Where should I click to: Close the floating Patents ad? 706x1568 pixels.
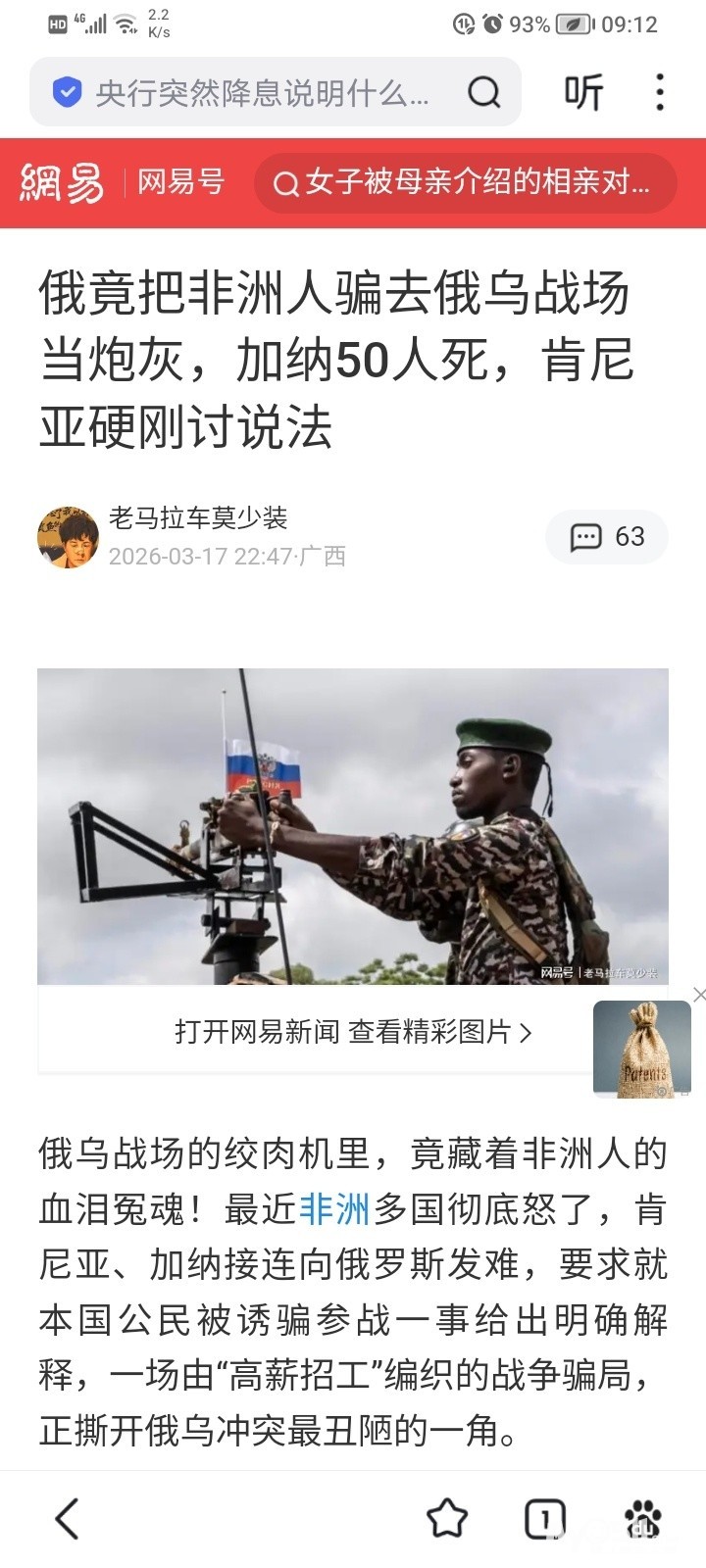(x=698, y=995)
